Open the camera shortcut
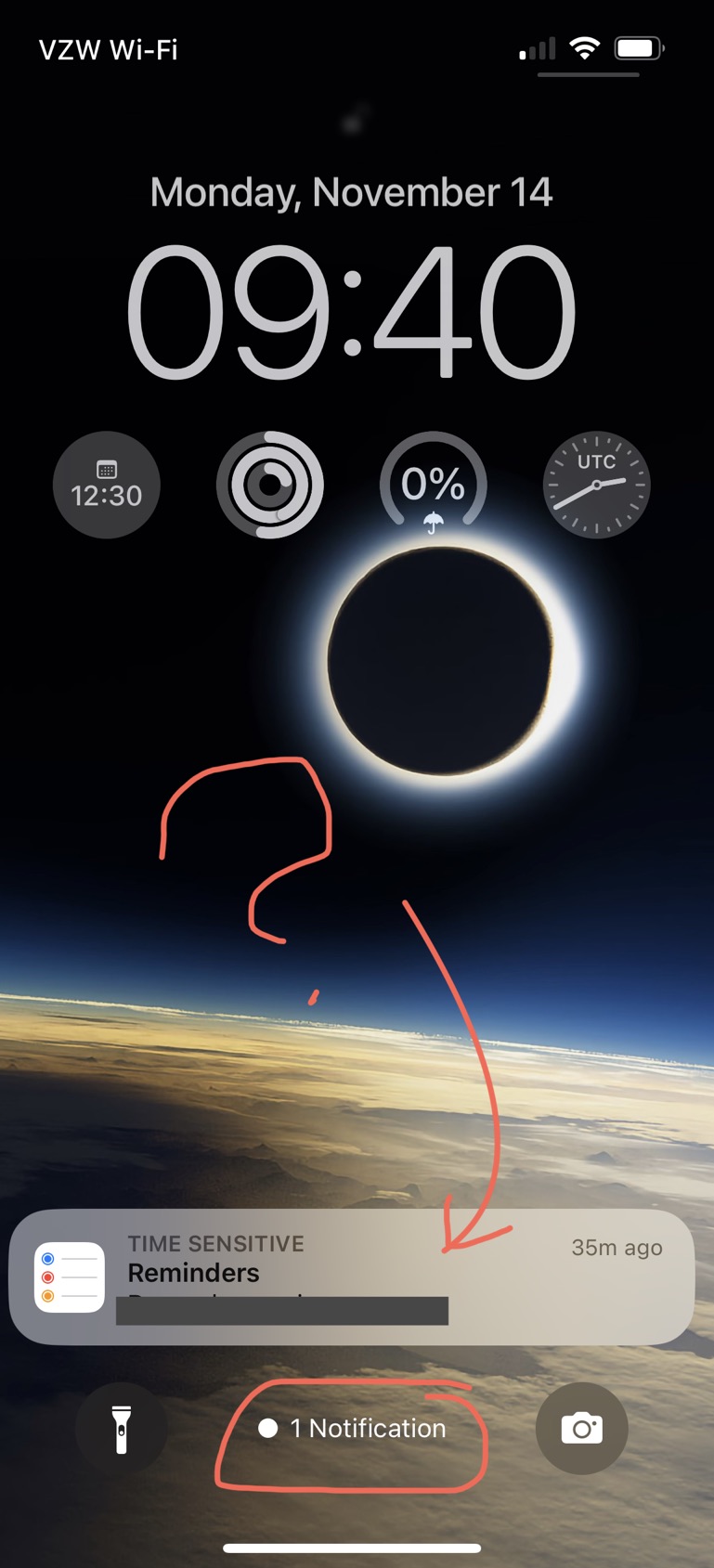The image size is (714, 1568). (582, 1428)
